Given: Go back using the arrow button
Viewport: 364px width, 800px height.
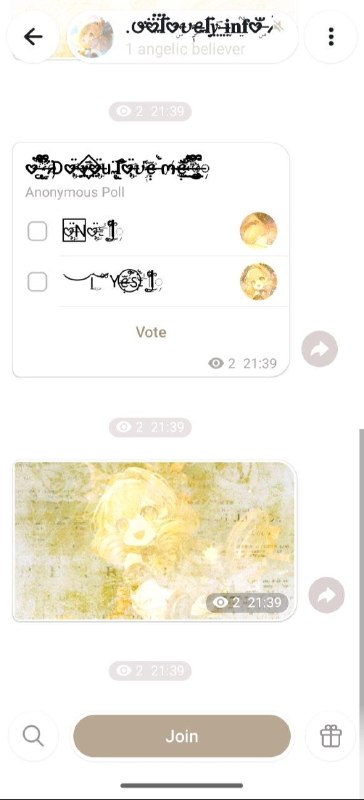Looking at the screenshot, I should [33, 37].
